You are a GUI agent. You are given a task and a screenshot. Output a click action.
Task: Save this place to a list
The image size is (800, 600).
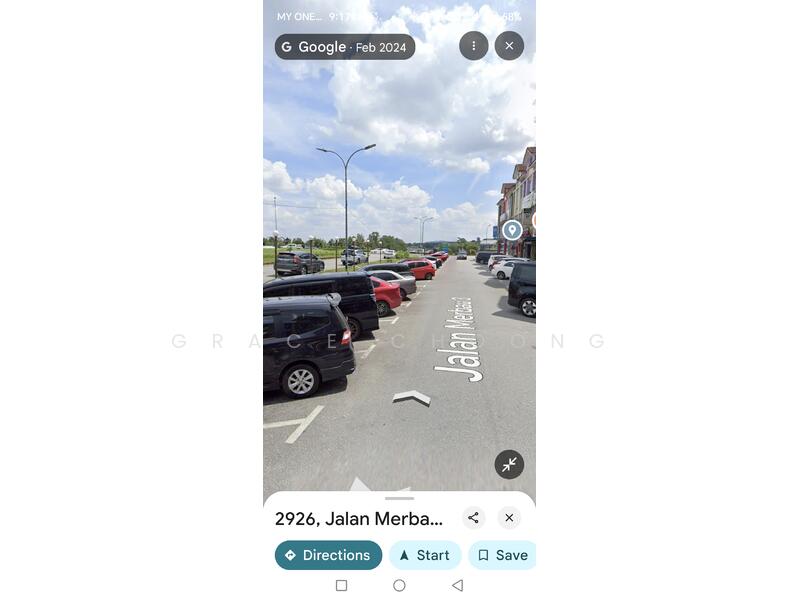(502, 555)
